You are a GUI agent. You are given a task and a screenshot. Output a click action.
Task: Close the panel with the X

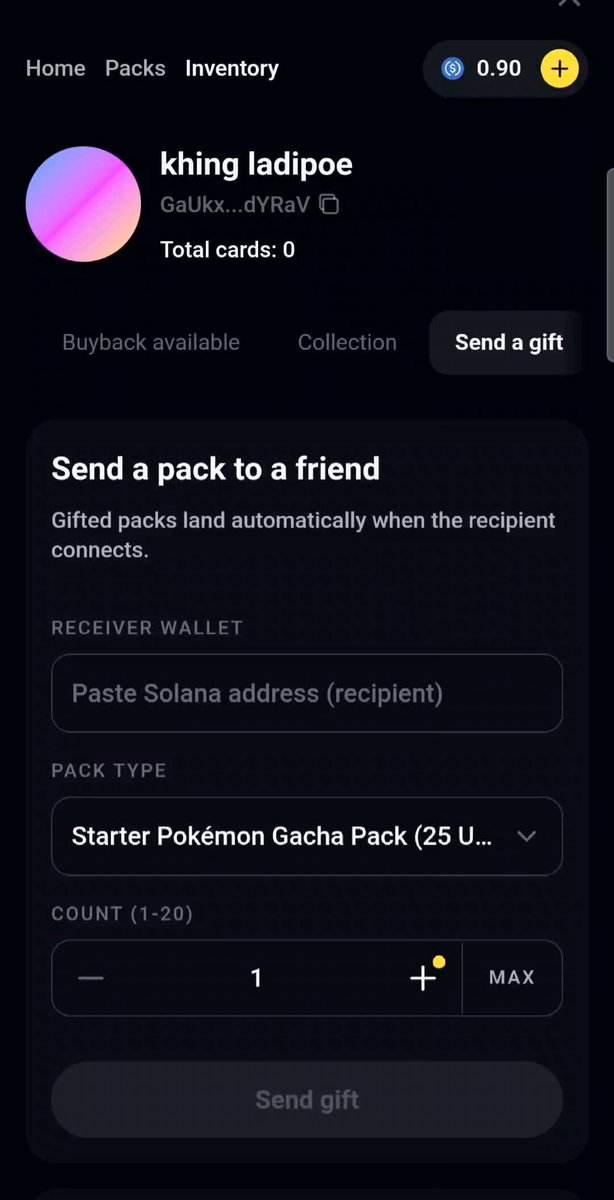pyautogui.click(x=569, y=3)
